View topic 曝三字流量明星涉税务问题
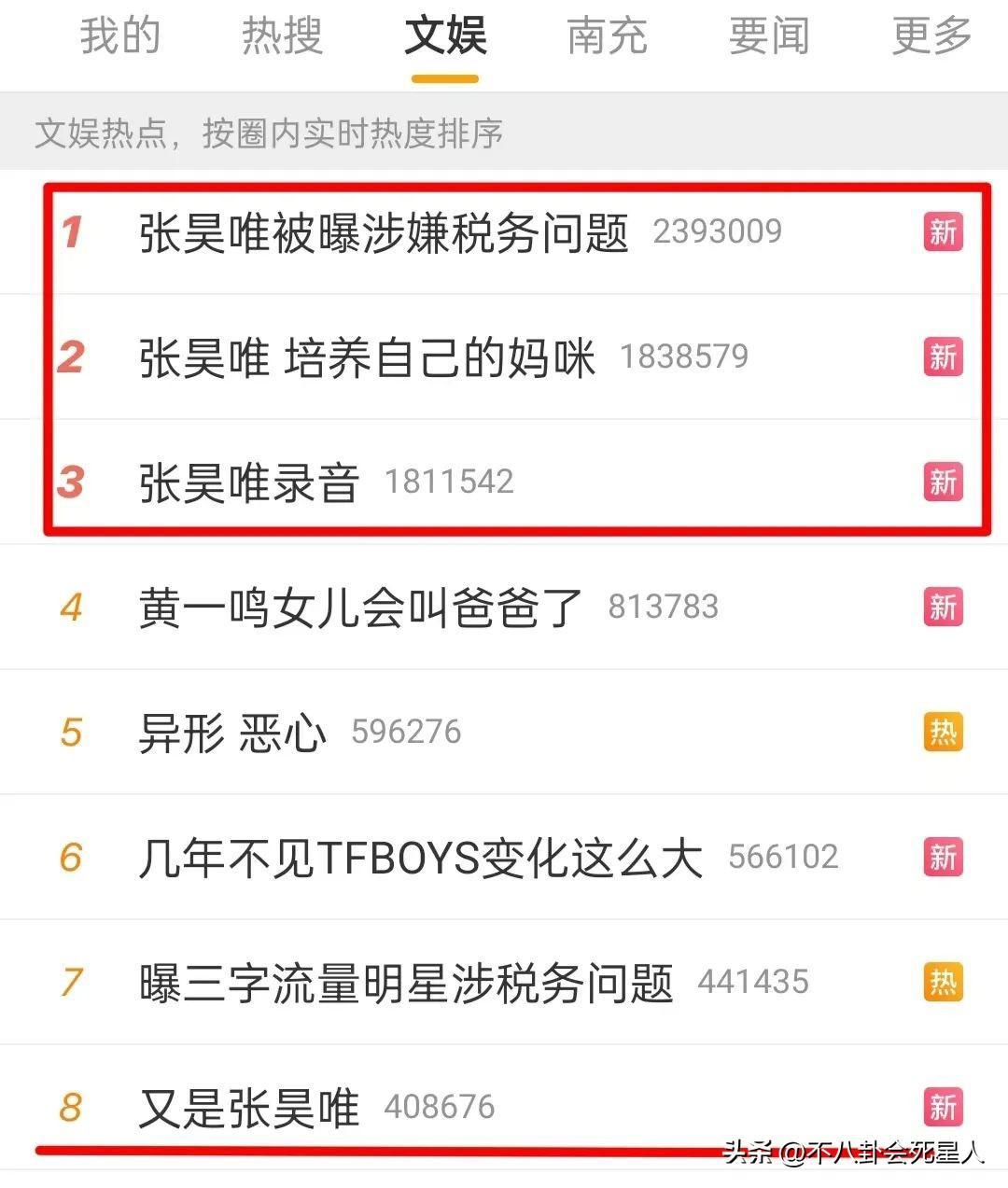Viewport: 1008px width, 1188px height. (x=406, y=984)
